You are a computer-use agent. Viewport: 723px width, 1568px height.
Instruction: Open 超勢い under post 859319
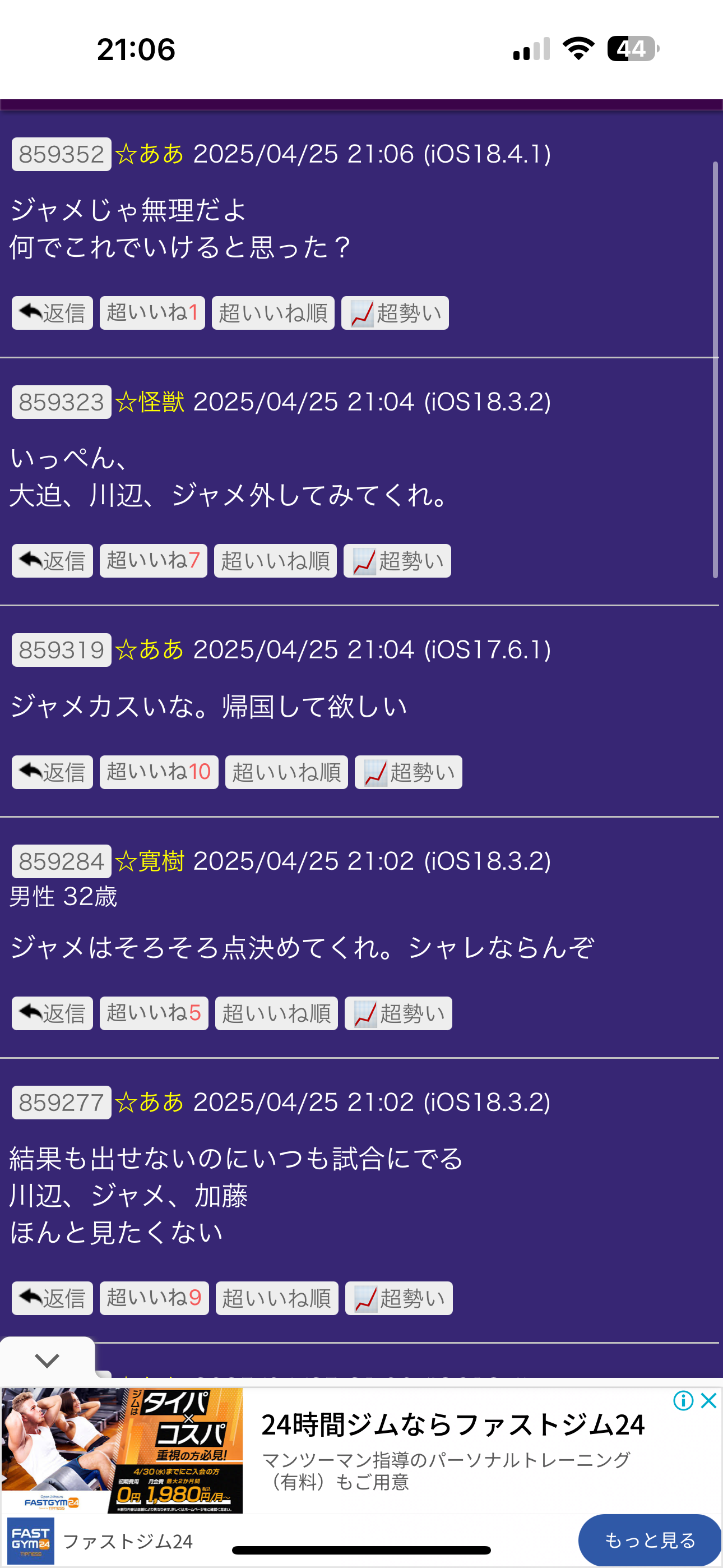tap(409, 772)
